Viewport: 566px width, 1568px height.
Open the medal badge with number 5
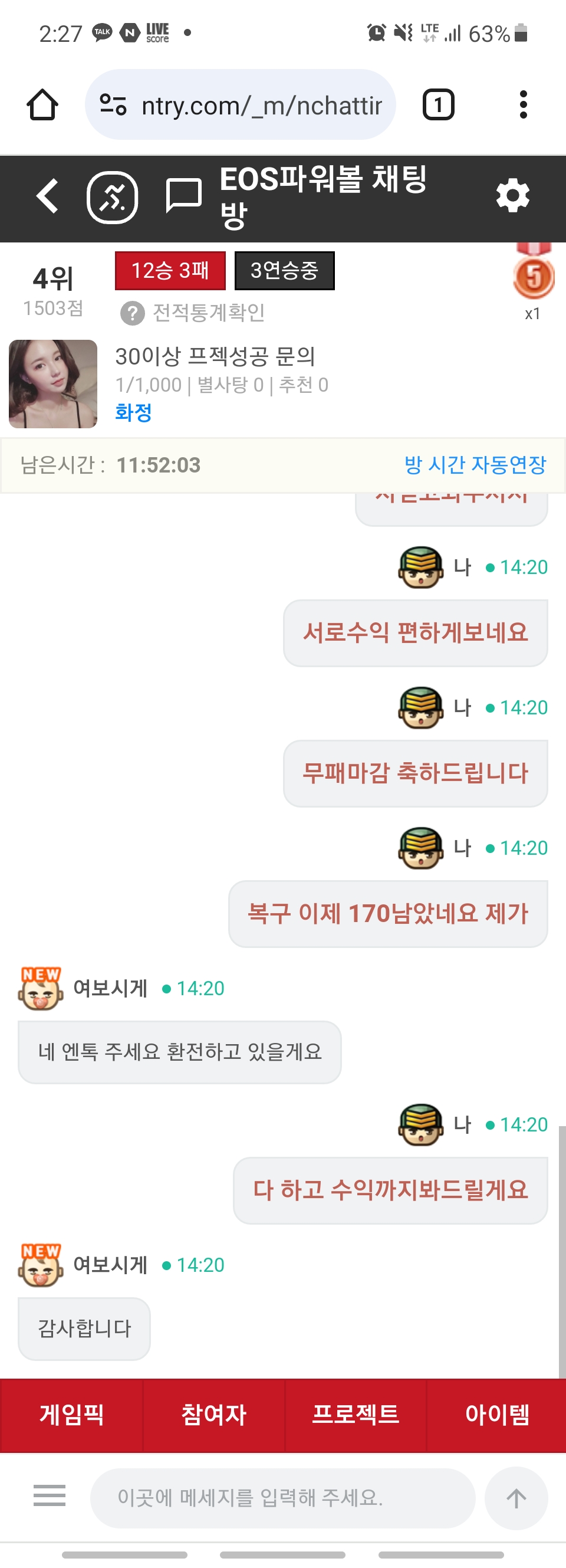[x=533, y=277]
